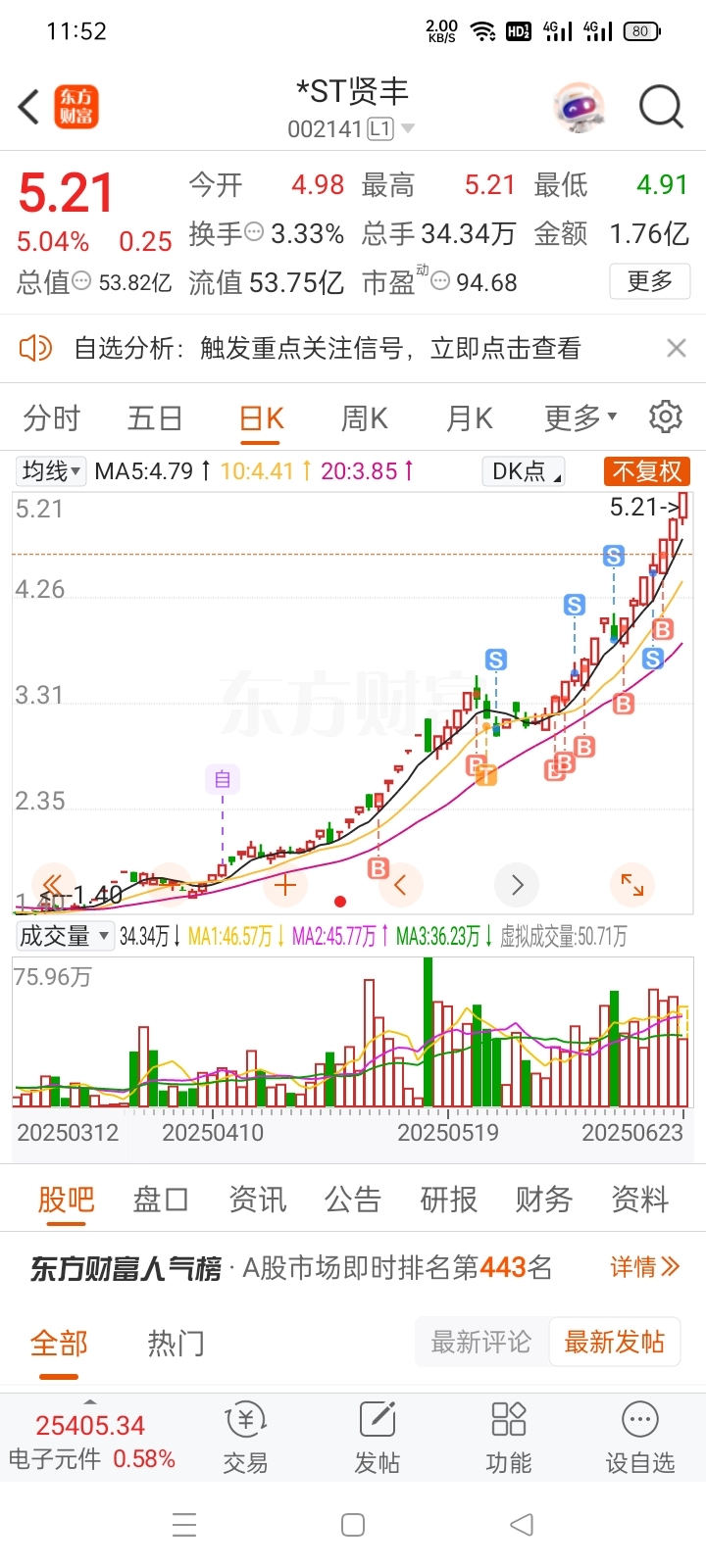This screenshot has width=706, height=1568.
Task: Open the 成交量 indicator dropdown
Action: coord(65,936)
